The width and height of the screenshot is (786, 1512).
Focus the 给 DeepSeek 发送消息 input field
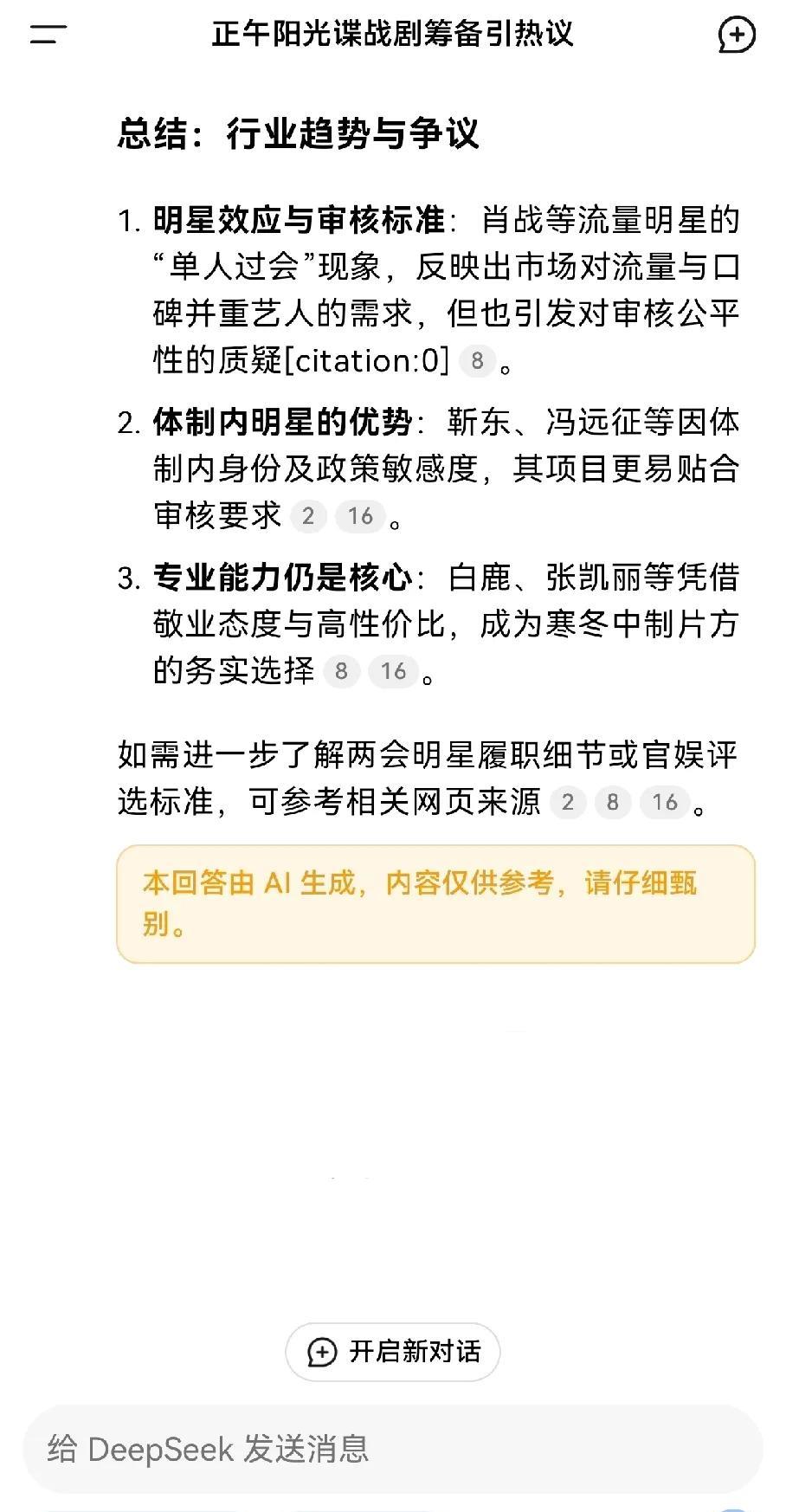[x=393, y=1449]
